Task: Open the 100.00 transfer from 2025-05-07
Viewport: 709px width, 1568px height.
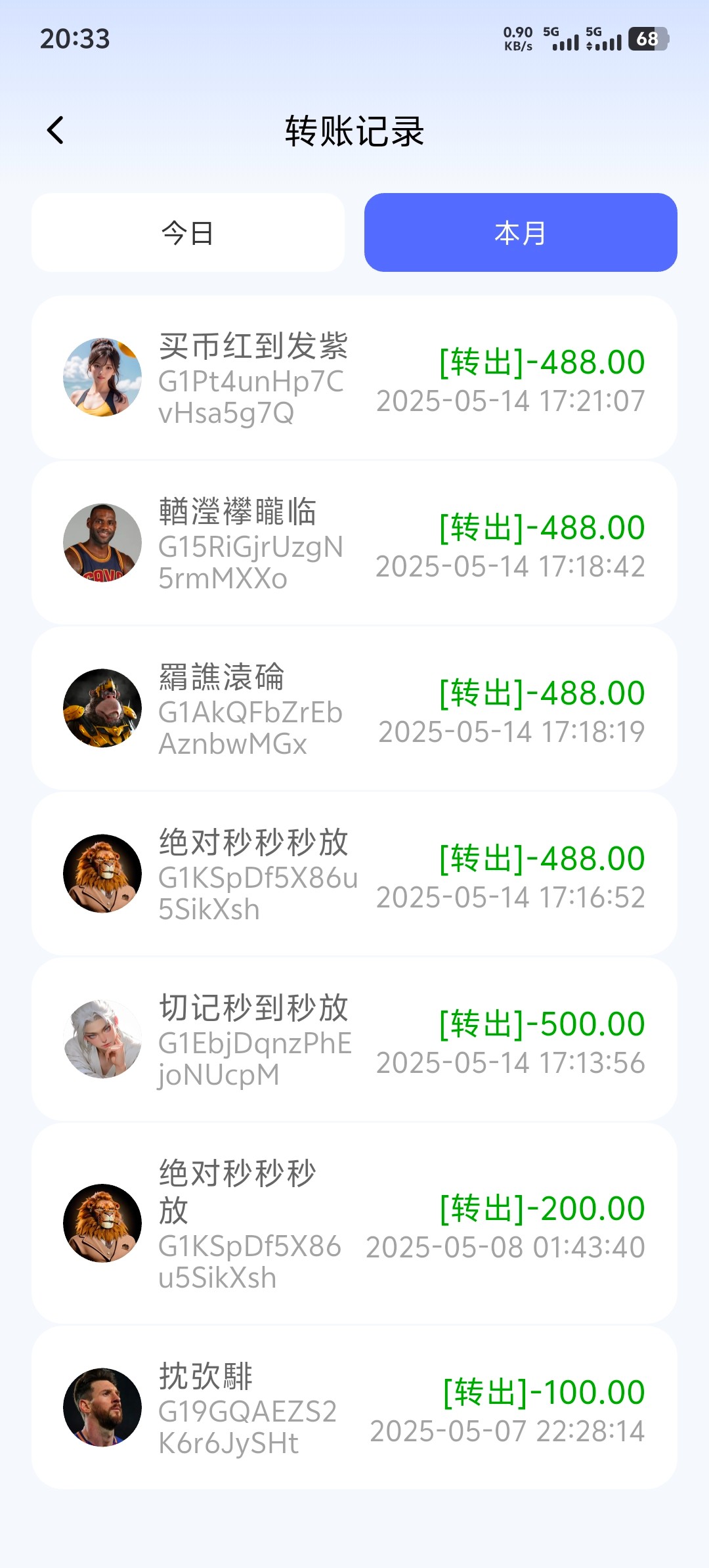Action: (354, 1407)
